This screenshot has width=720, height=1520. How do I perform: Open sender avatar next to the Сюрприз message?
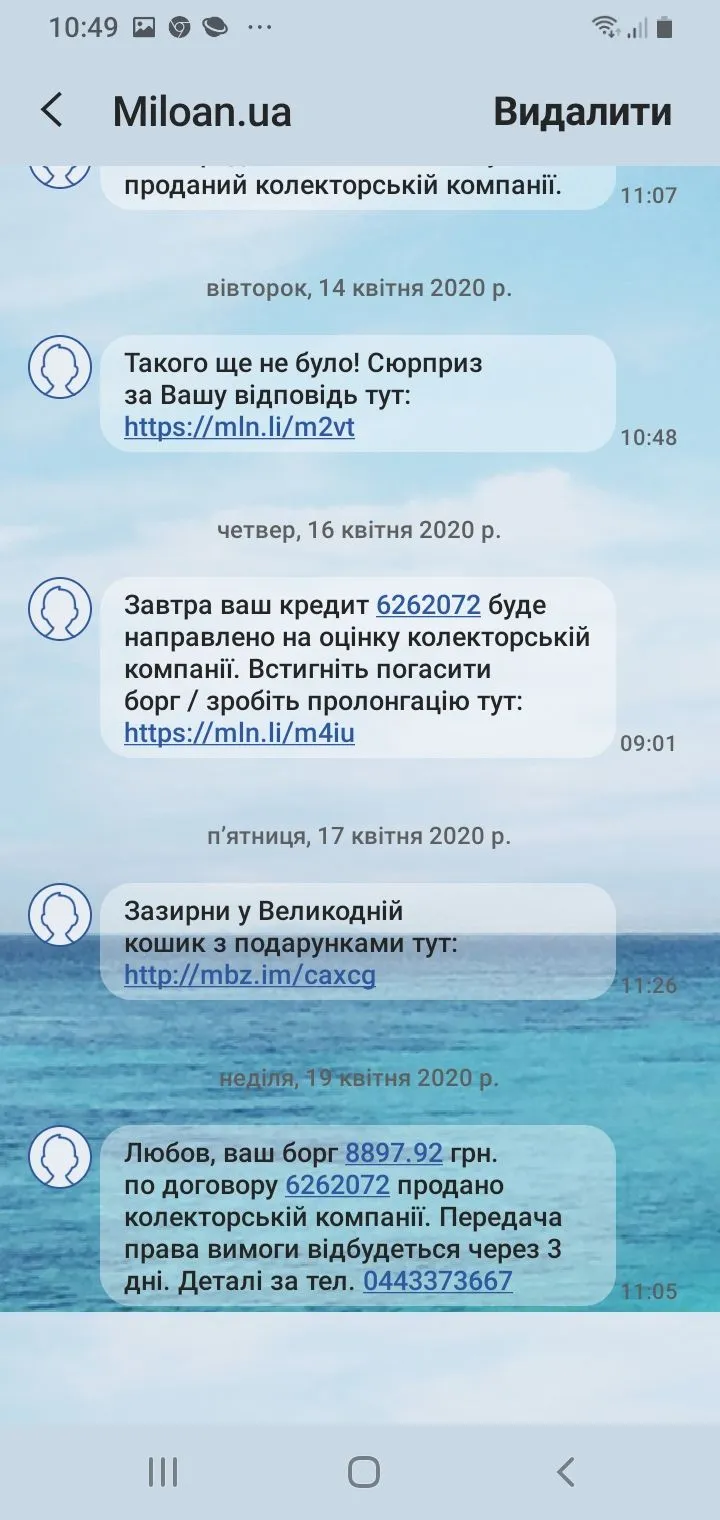(x=60, y=369)
